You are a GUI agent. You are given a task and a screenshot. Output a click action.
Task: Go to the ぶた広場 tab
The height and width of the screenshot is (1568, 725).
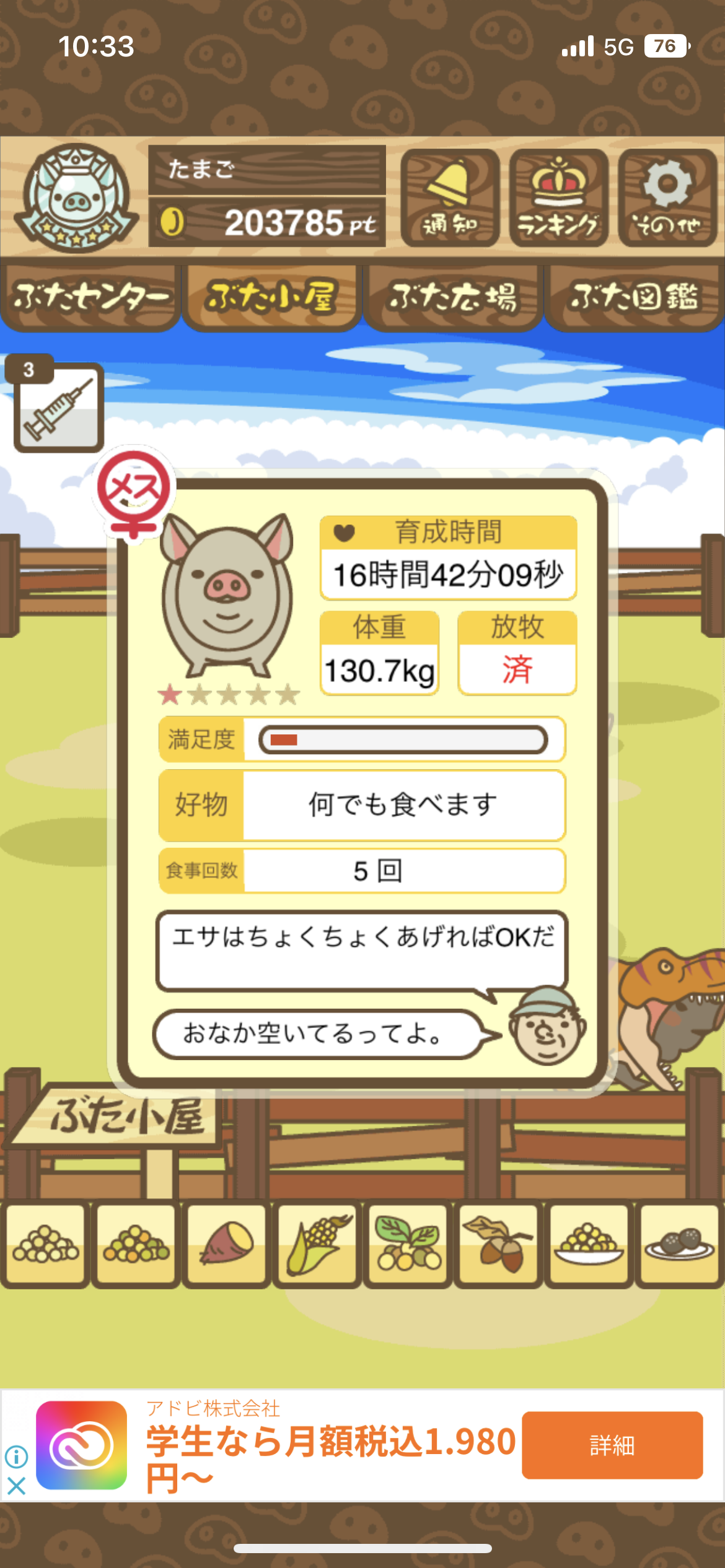coord(453,297)
